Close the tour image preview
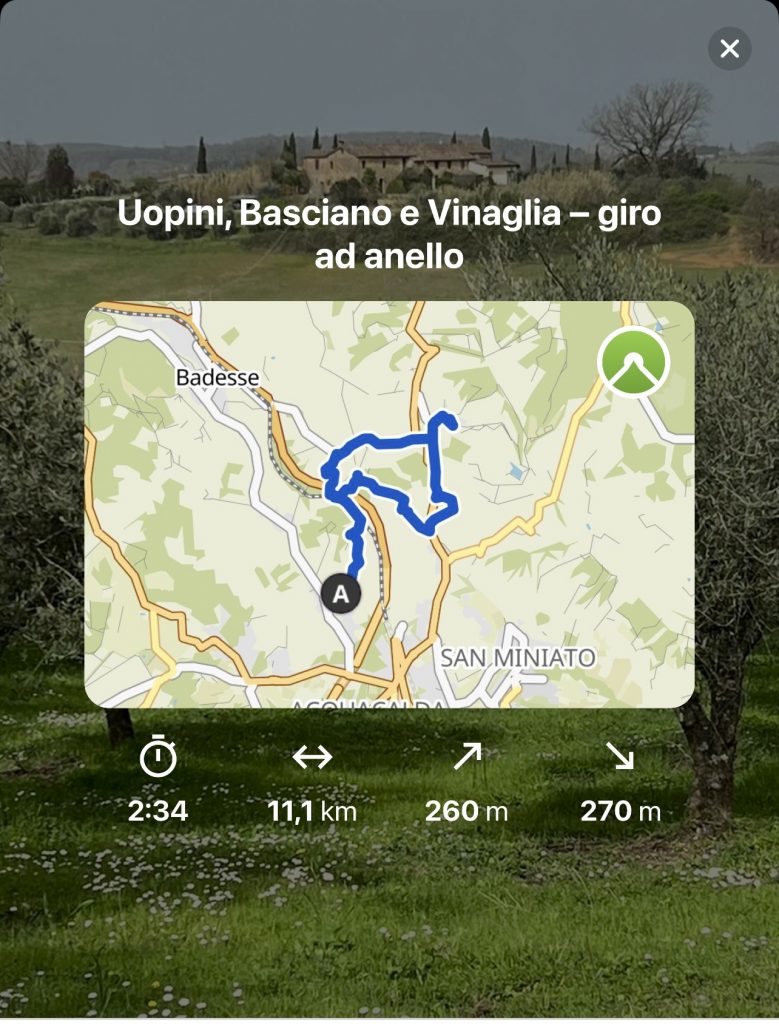This screenshot has width=779, height=1024. tap(729, 48)
